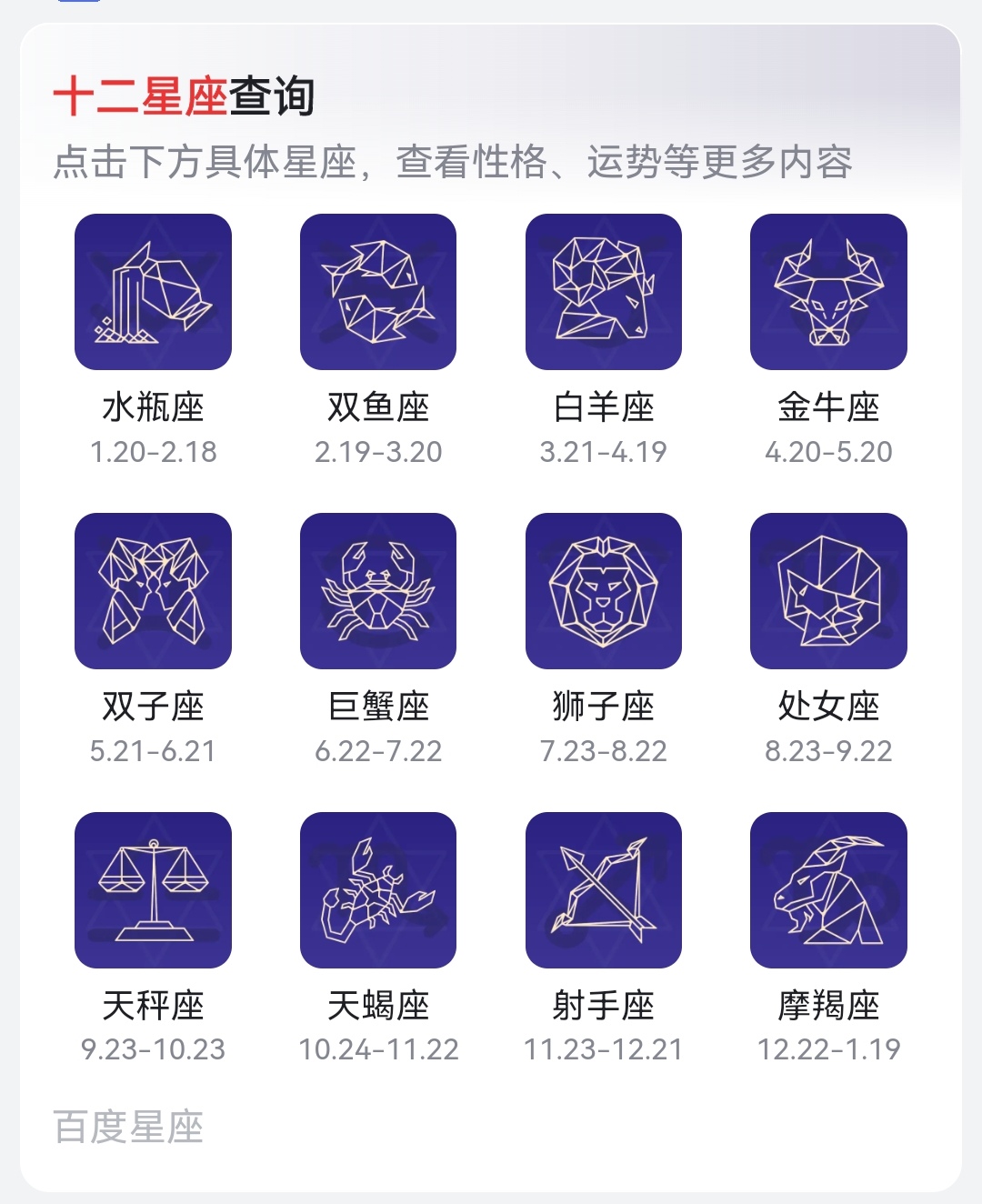
Task: Select the 双子座 Gemini icon
Action: 153,591
